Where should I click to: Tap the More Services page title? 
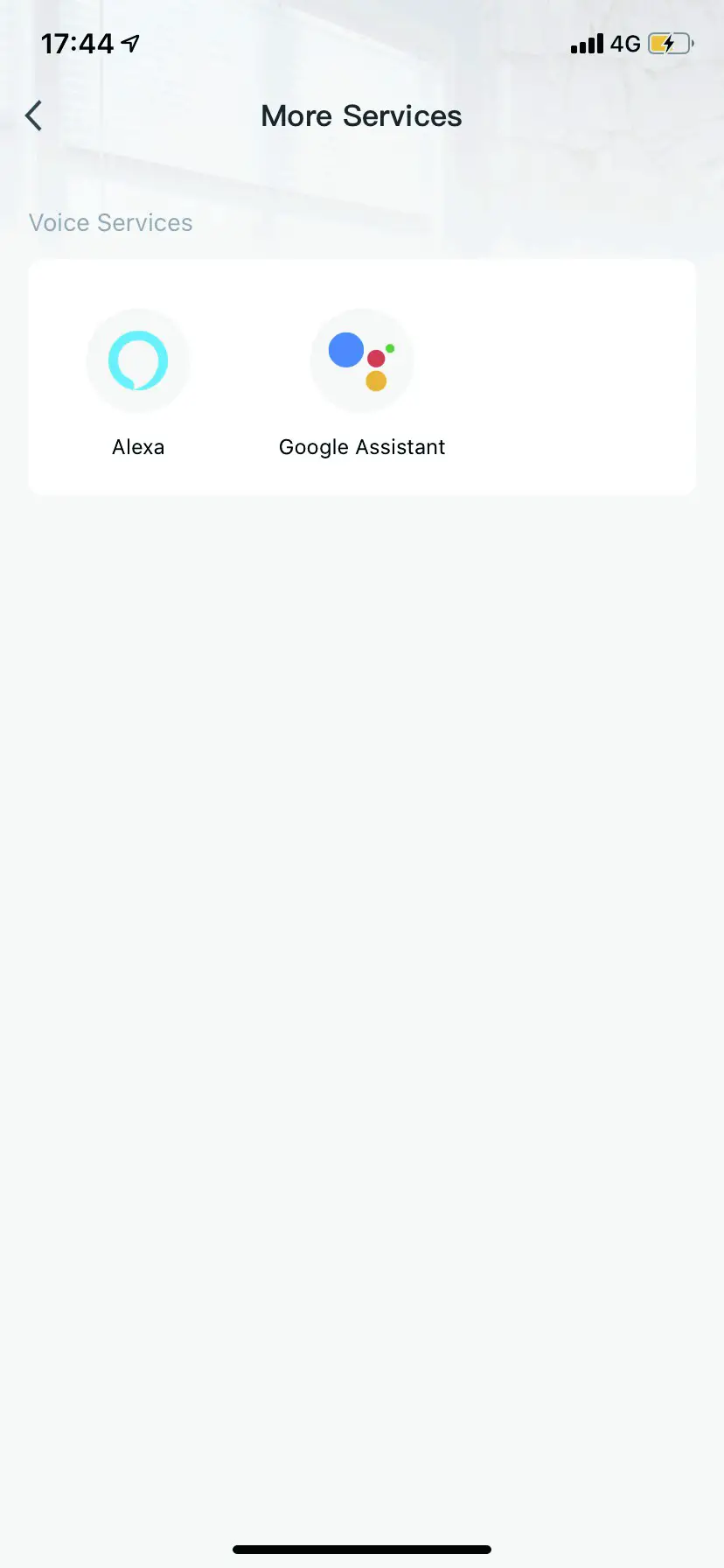pos(361,115)
